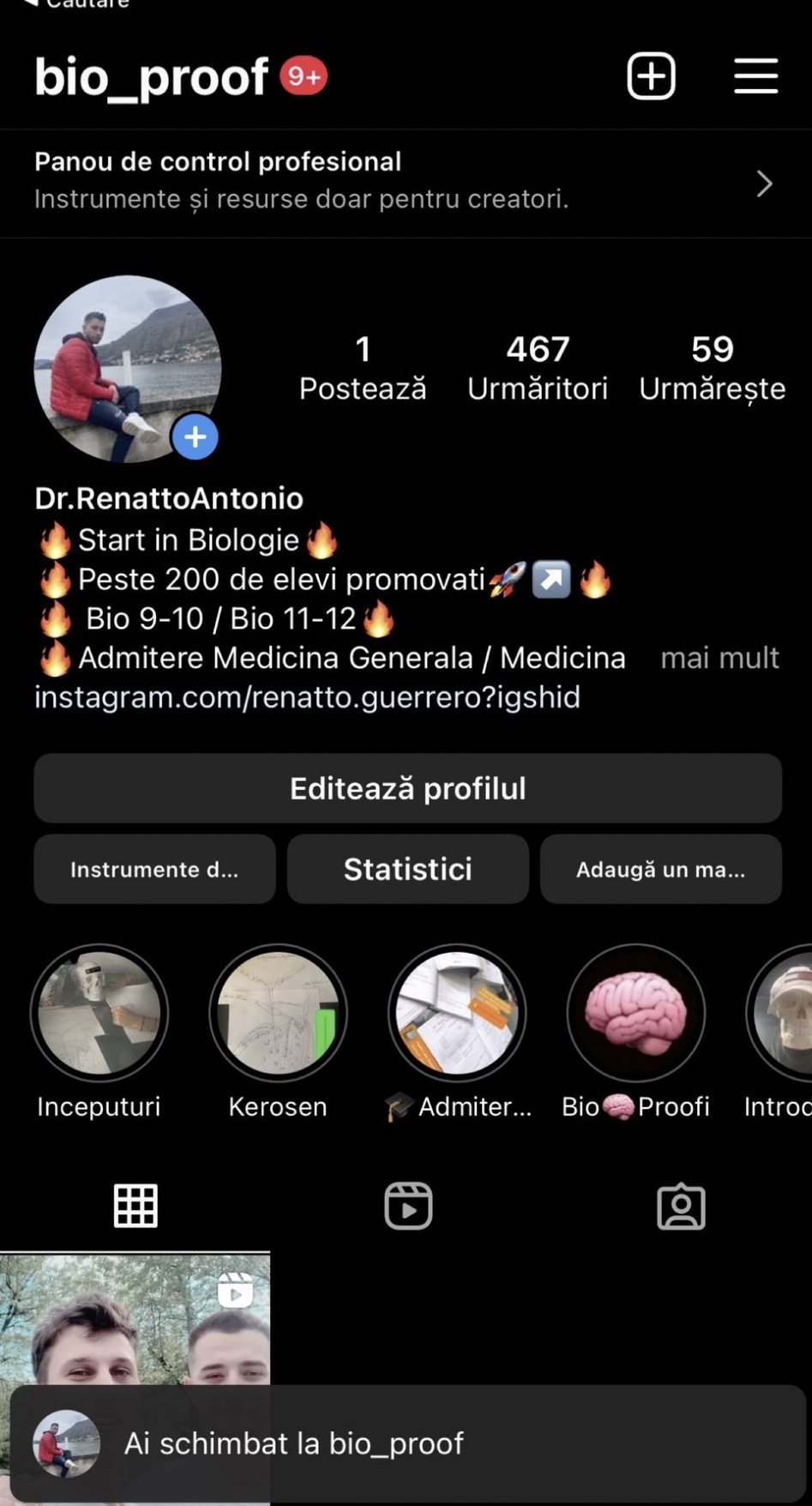View the 59 Urmărește list
This screenshot has height=1506, width=812.
[712, 368]
